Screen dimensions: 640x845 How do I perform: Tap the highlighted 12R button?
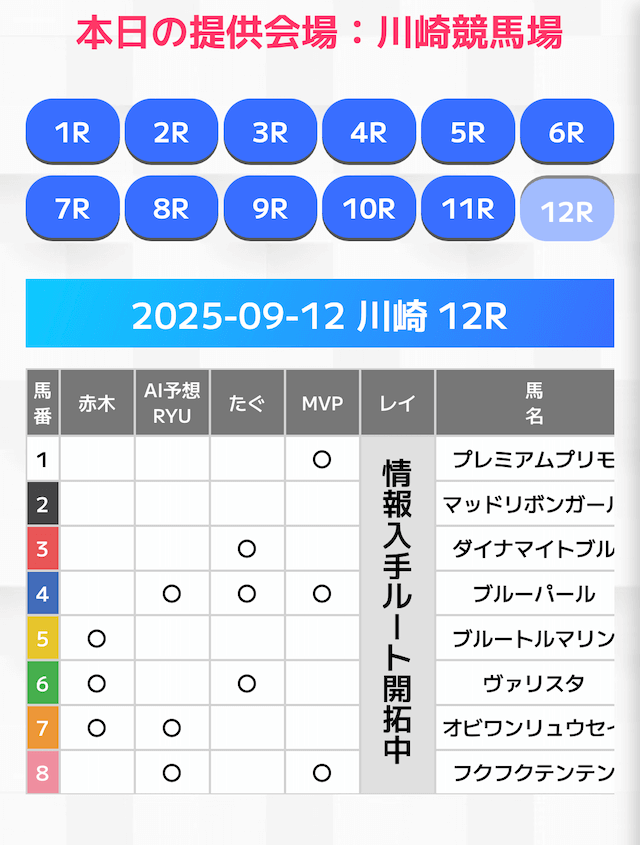tap(567, 211)
